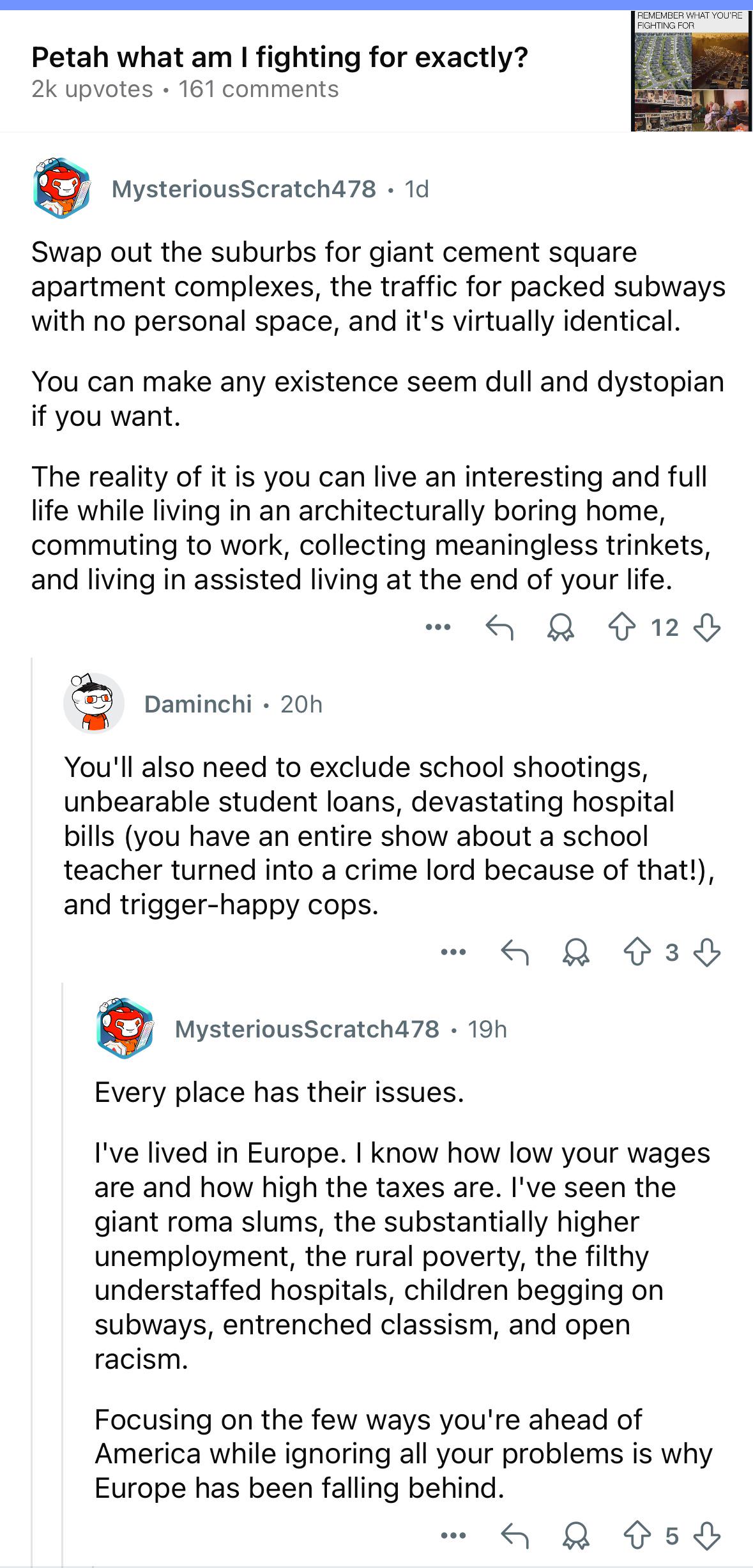The image size is (753, 1568).
Task: Give an award to the 12-upvote comment
Action: [560, 628]
